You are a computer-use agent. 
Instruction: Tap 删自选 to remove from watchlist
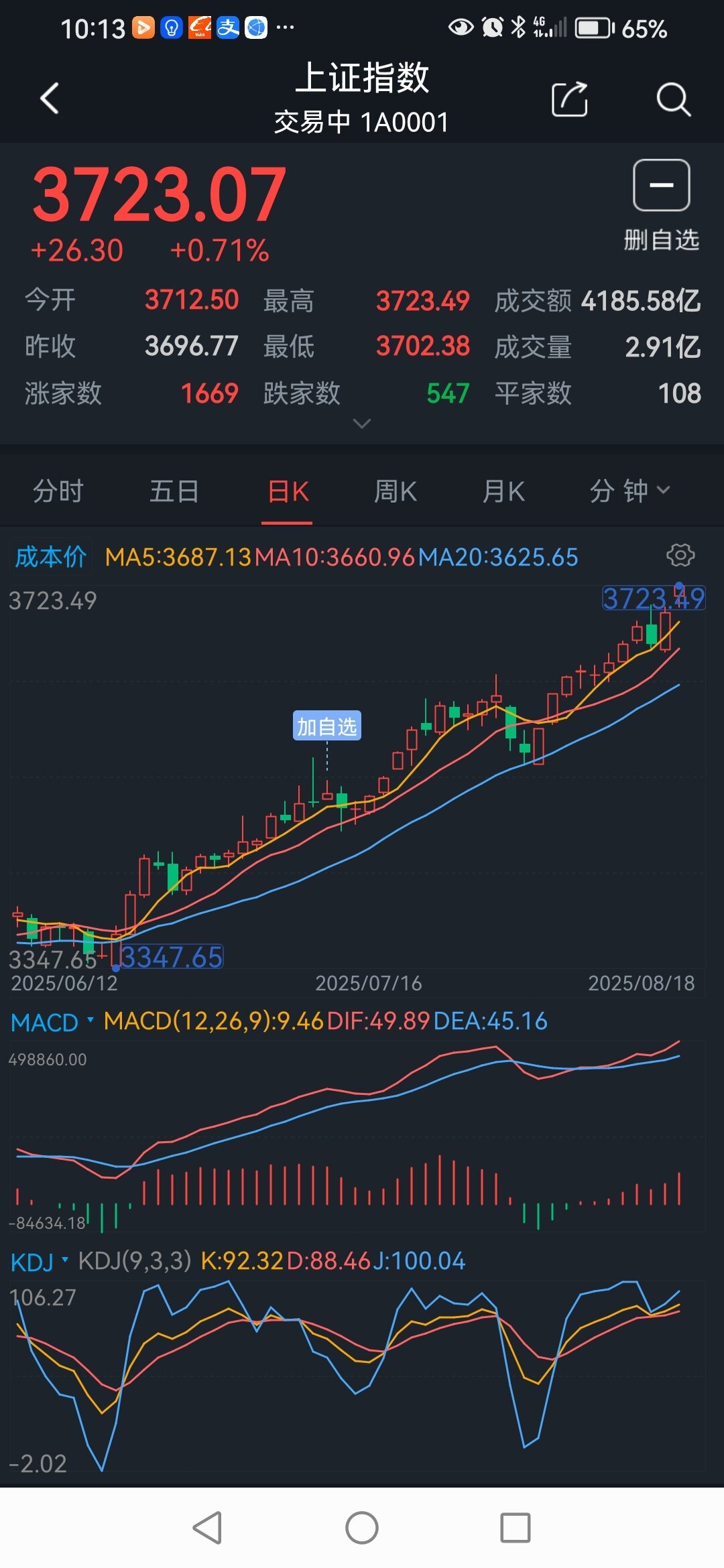coord(661,203)
